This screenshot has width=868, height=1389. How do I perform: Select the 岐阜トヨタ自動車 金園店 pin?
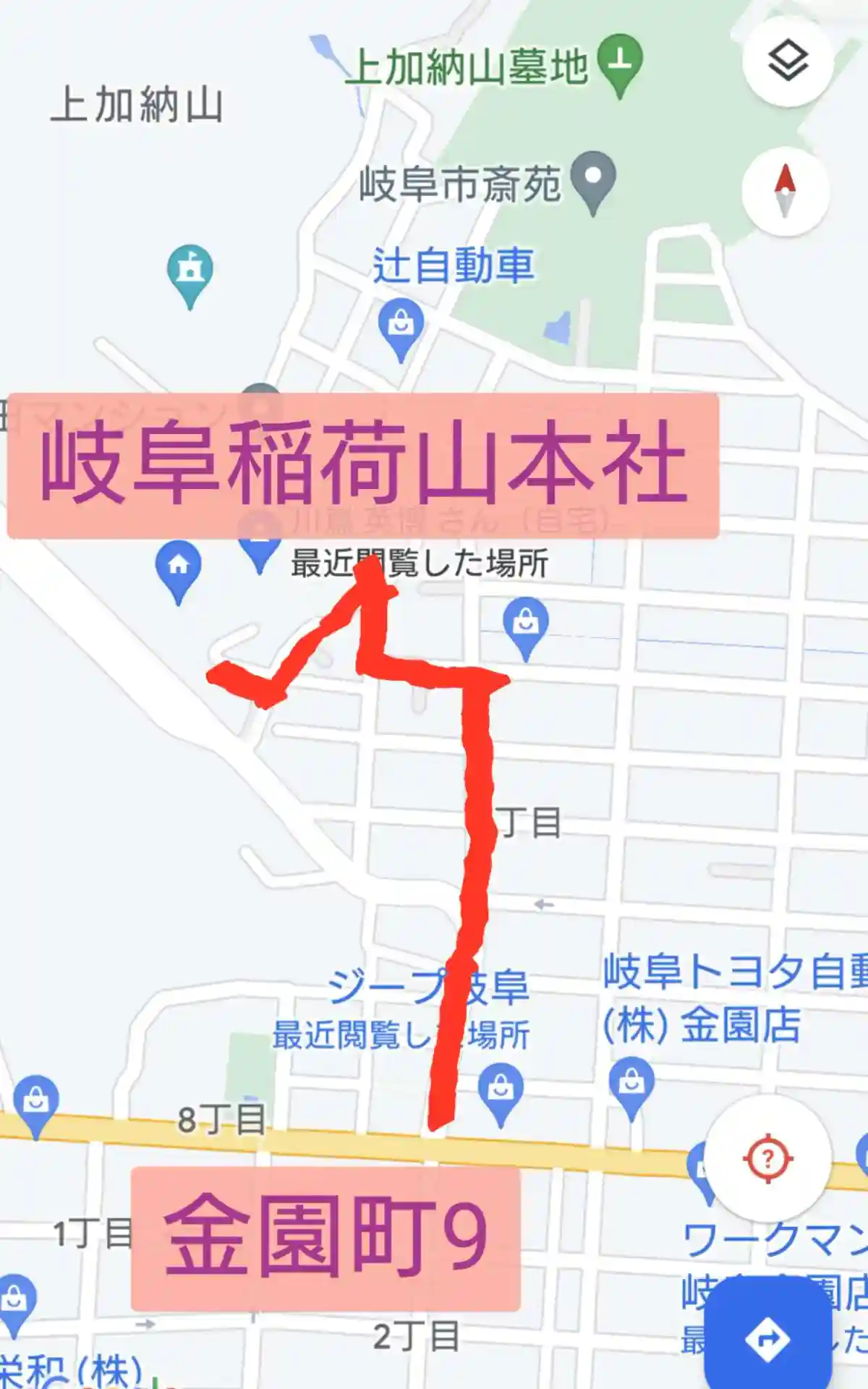pos(631,1083)
